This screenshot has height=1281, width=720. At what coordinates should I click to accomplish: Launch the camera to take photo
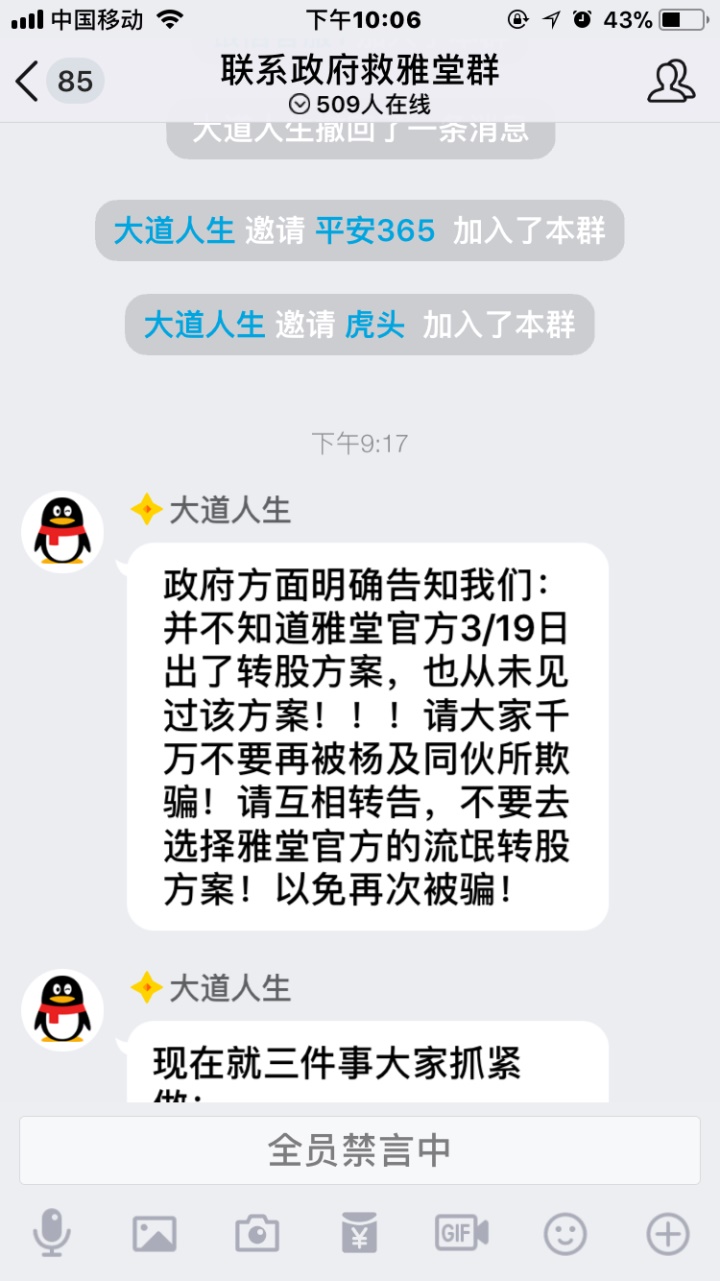pyautogui.click(x=257, y=1233)
